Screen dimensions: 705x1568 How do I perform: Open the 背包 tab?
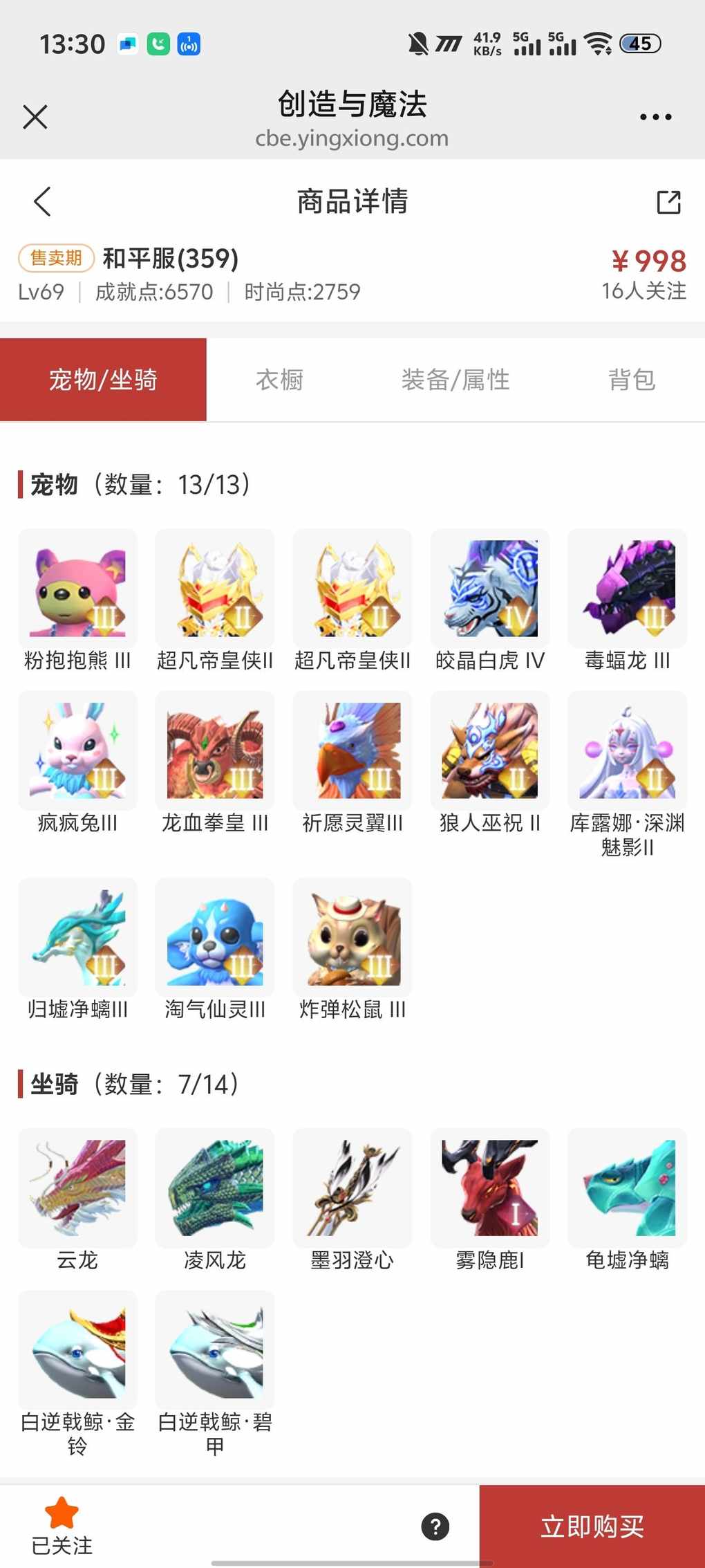coord(631,380)
